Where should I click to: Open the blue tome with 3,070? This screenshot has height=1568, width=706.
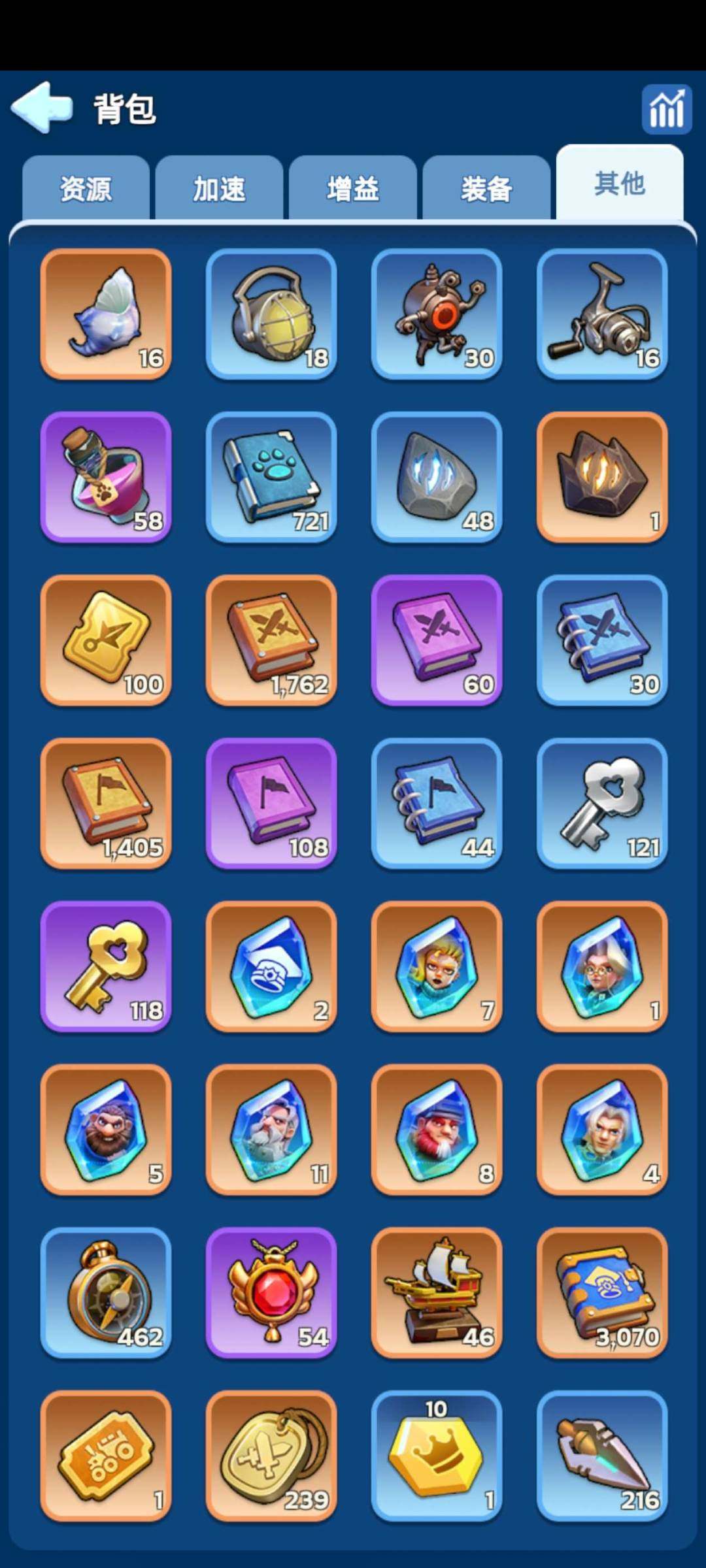point(602,1292)
